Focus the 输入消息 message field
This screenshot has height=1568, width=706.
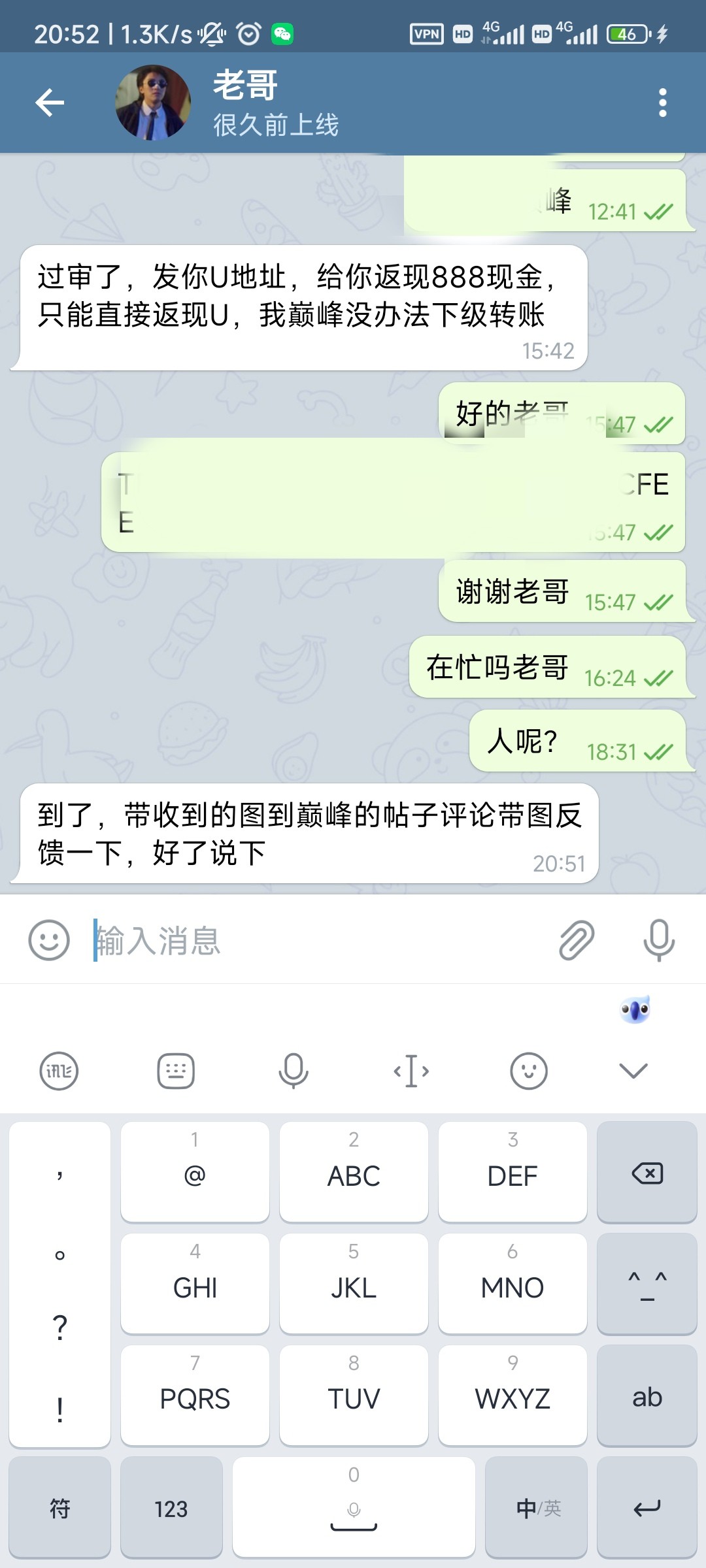314,940
